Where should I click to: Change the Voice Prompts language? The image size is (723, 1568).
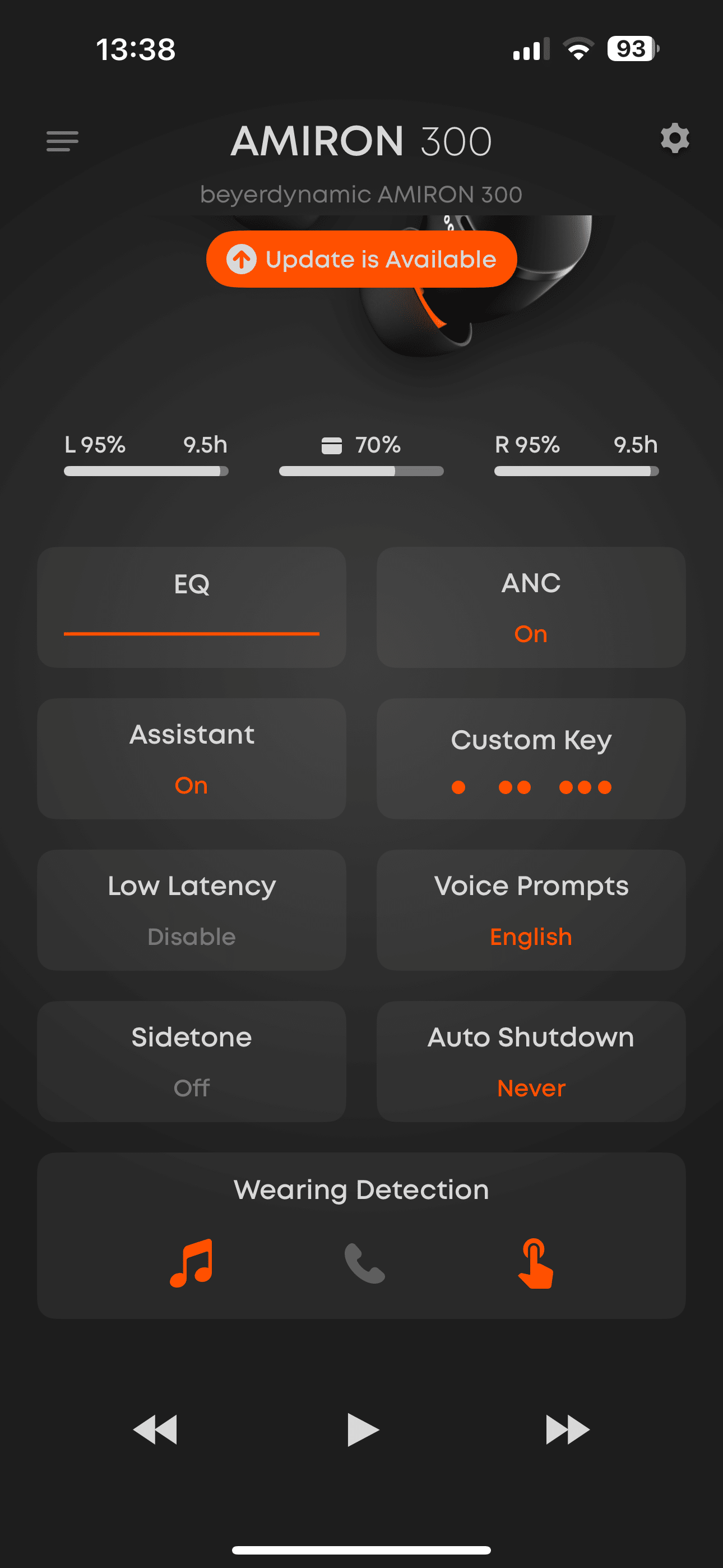tap(531, 910)
